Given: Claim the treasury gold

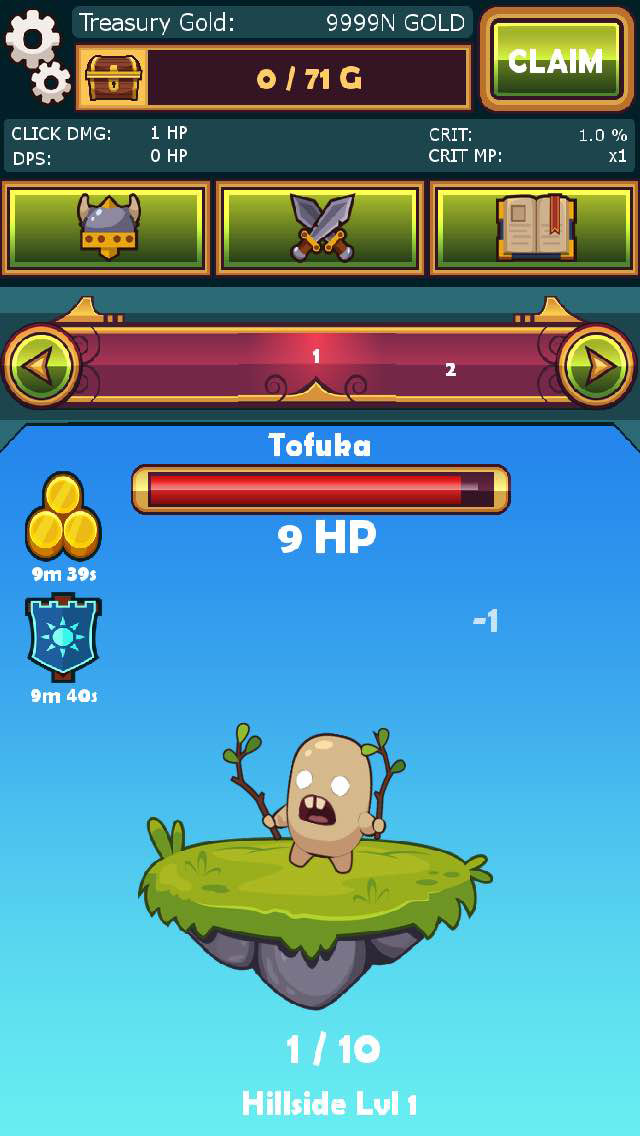Looking at the screenshot, I should pos(556,60).
